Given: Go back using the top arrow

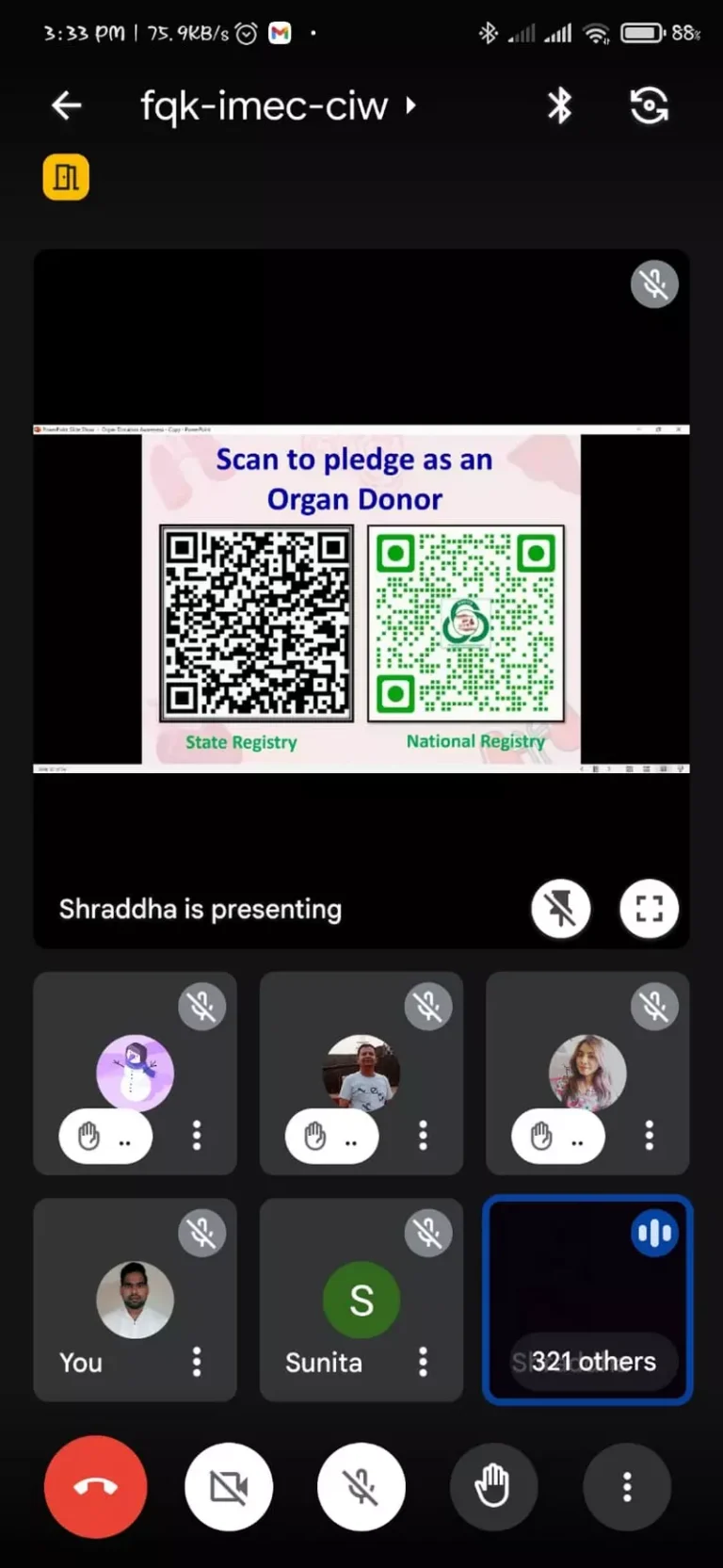Looking at the screenshot, I should 66,105.
